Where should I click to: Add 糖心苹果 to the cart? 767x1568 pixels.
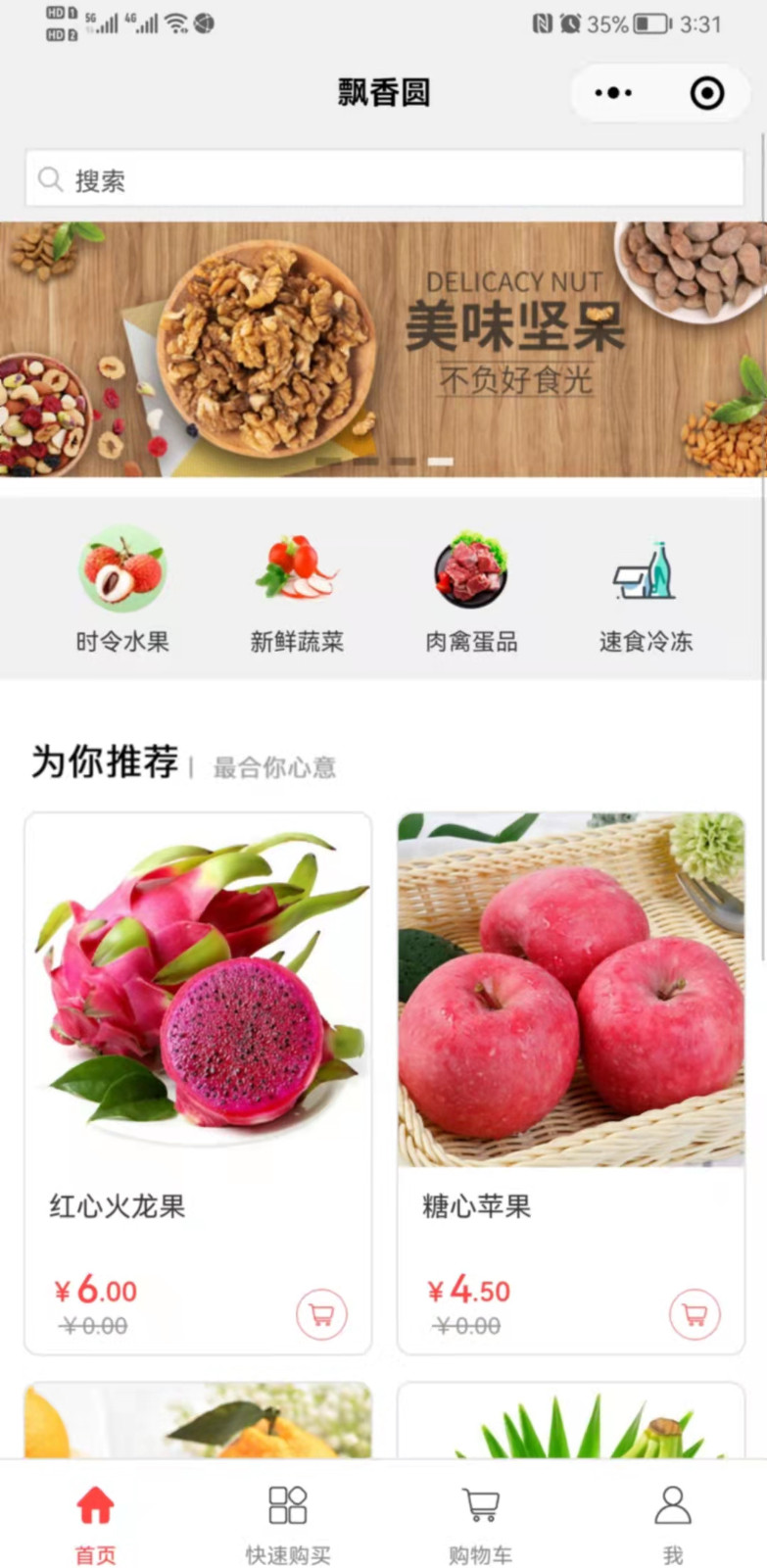pyautogui.click(x=695, y=1314)
